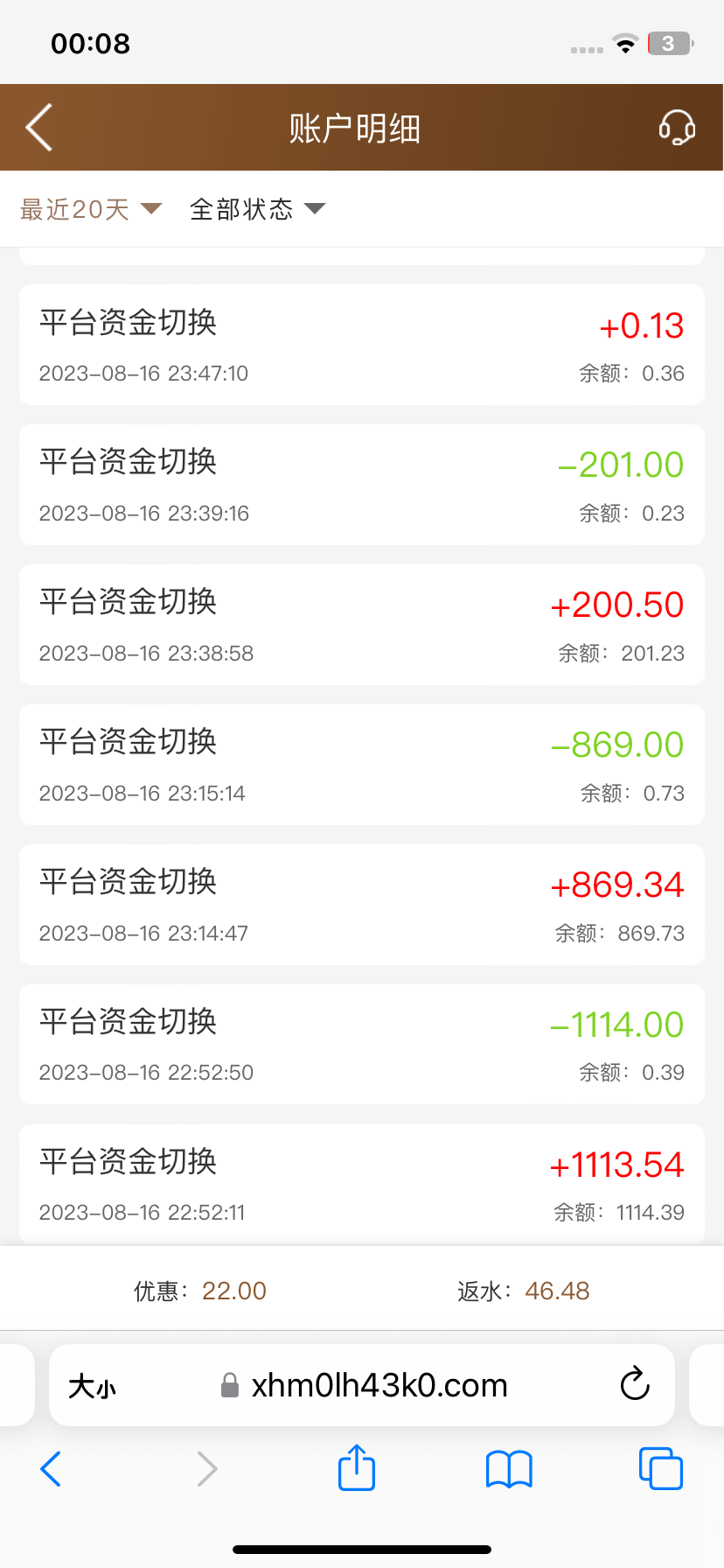
Task: Go back from the 账户明细 page
Action: [39, 128]
